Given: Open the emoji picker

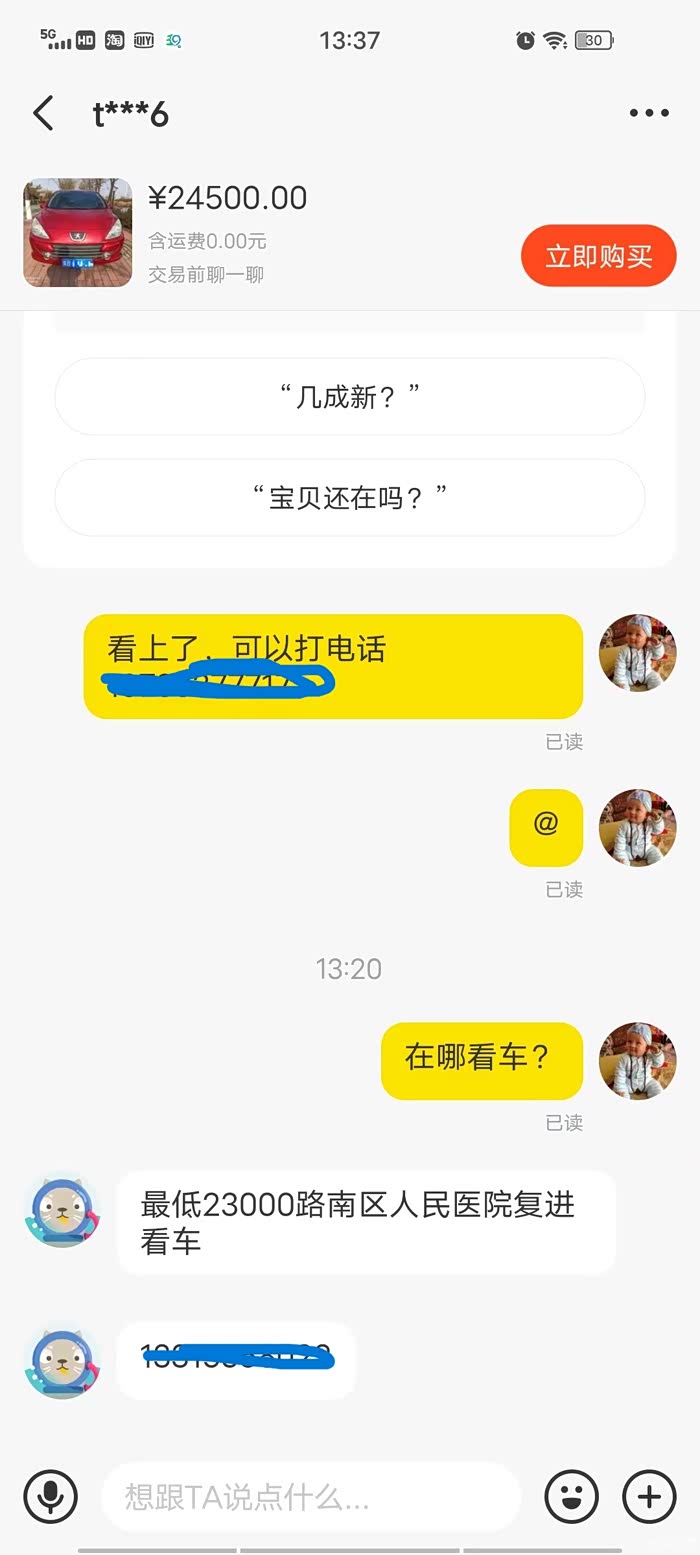Looking at the screenshot, I should 571,1497.
